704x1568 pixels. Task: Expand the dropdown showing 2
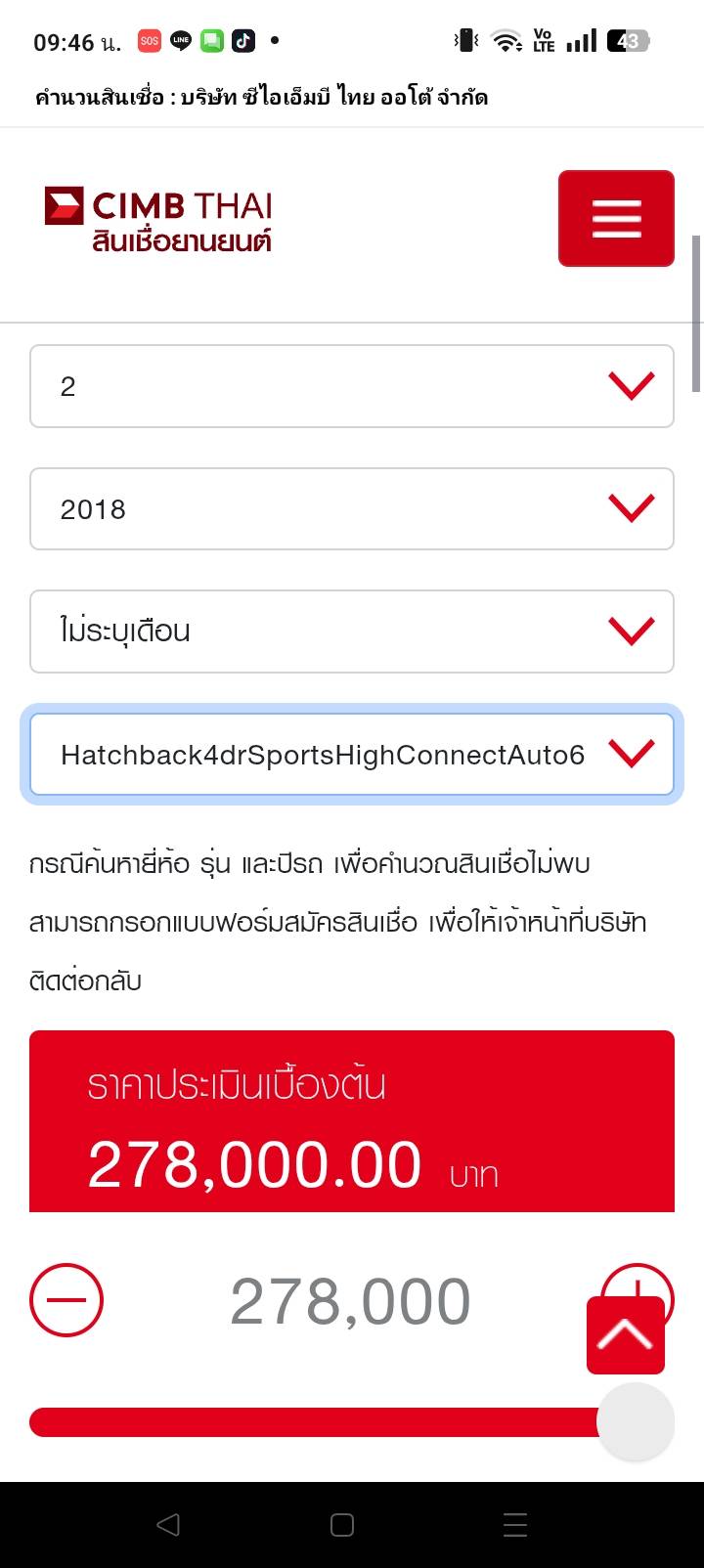coord(352,386)
